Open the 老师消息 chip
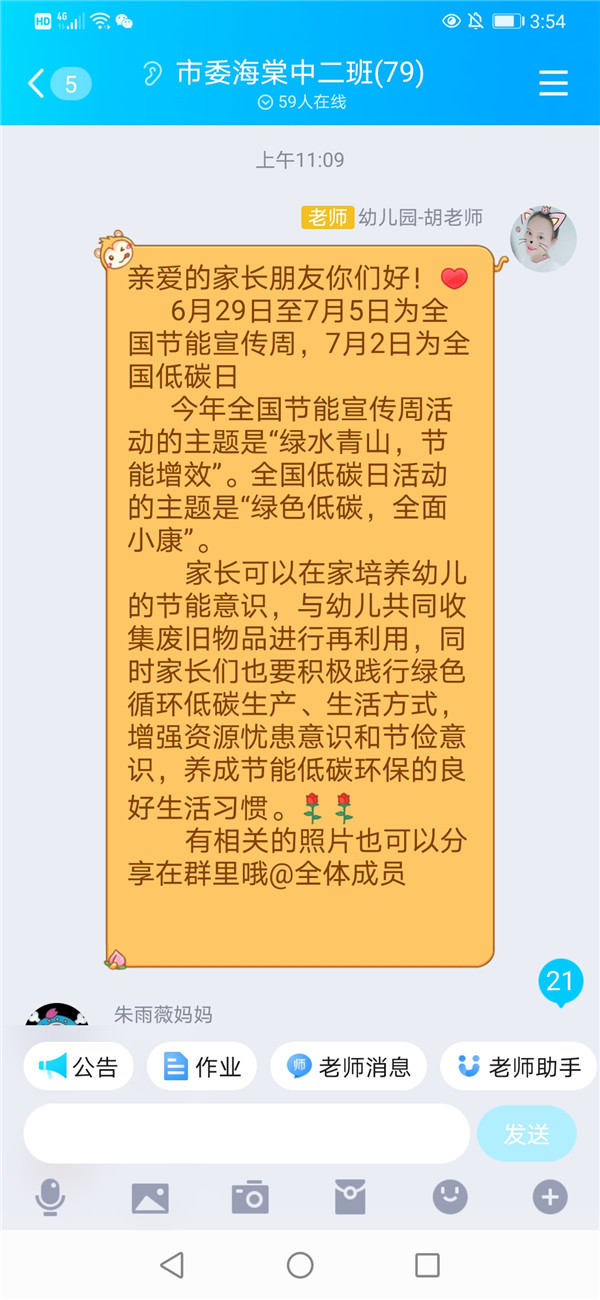Screen dimensions: 600x1300 [348, 1066]
